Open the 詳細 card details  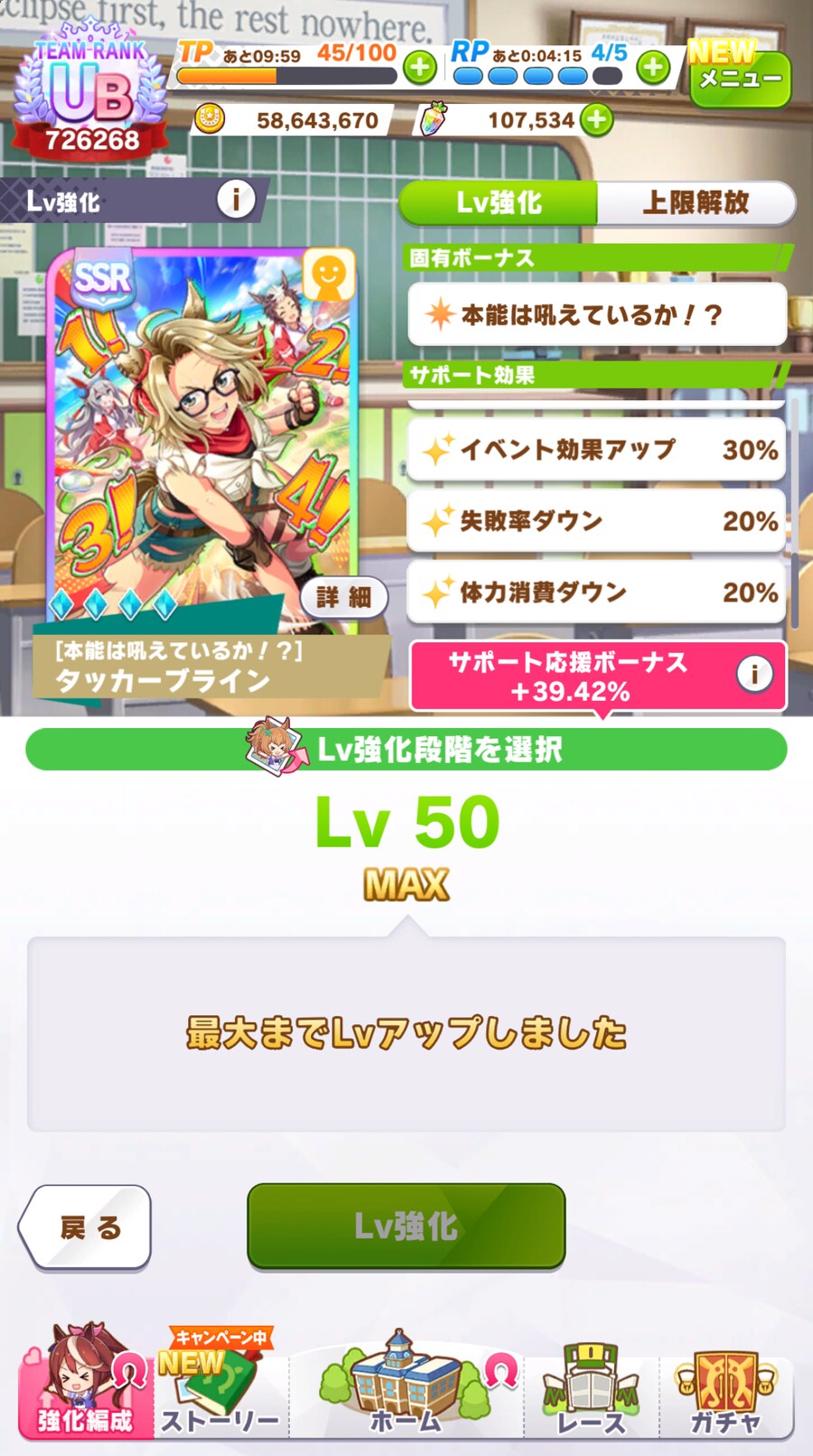point(343,597)
